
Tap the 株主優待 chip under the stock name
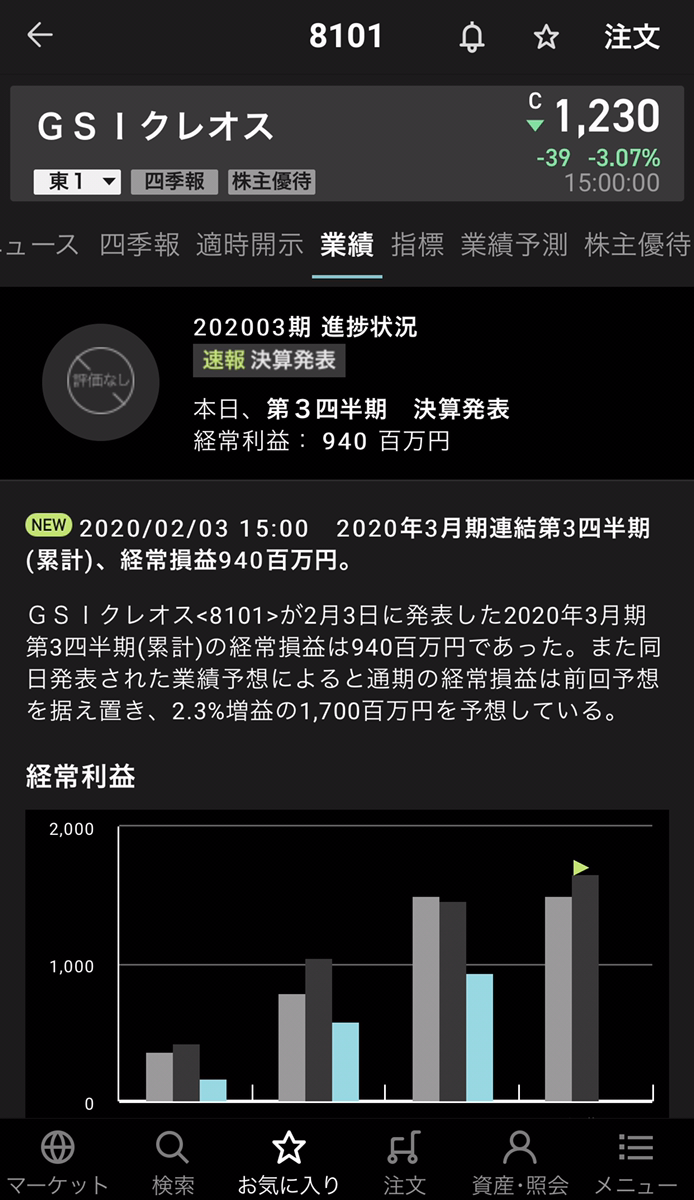click(272, 181)
